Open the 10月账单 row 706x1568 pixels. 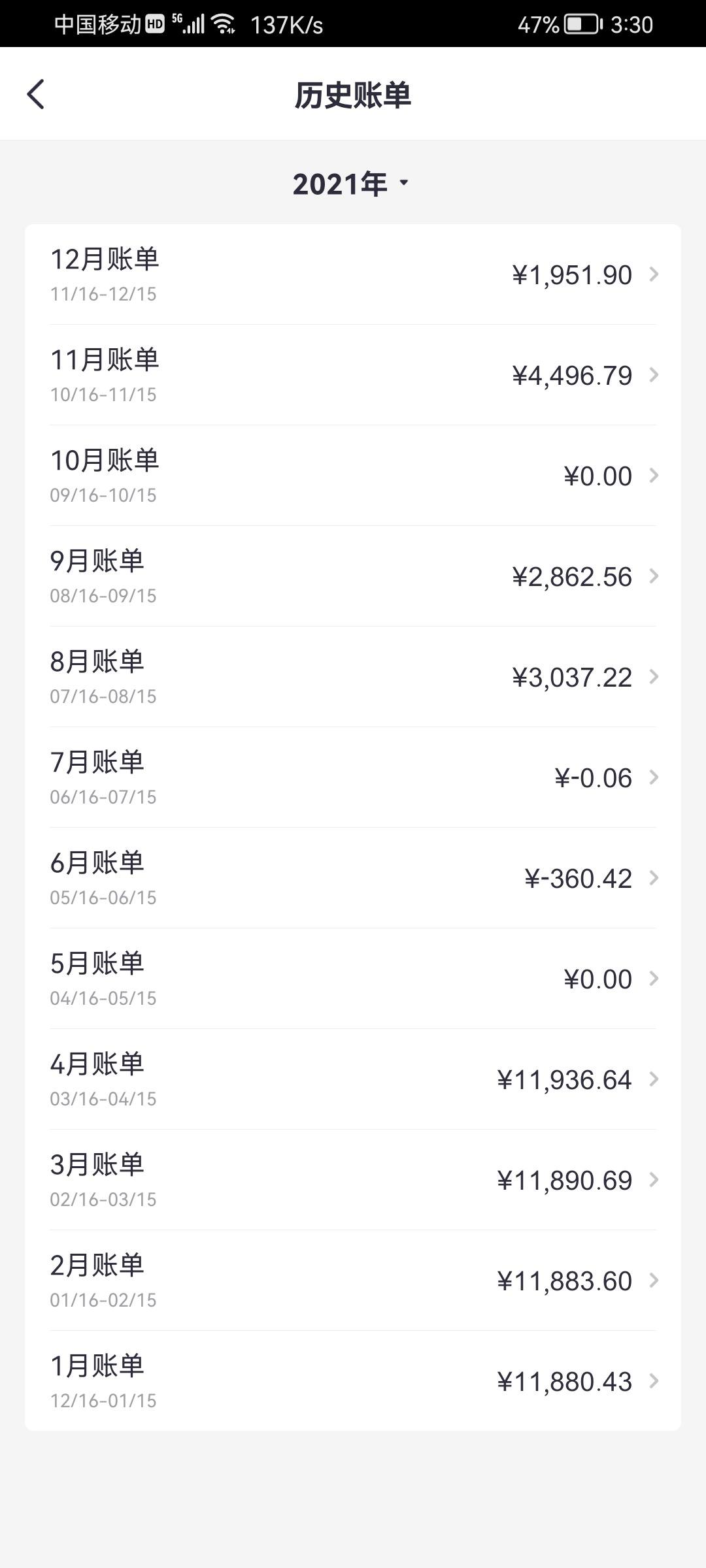tap(353, 476)
